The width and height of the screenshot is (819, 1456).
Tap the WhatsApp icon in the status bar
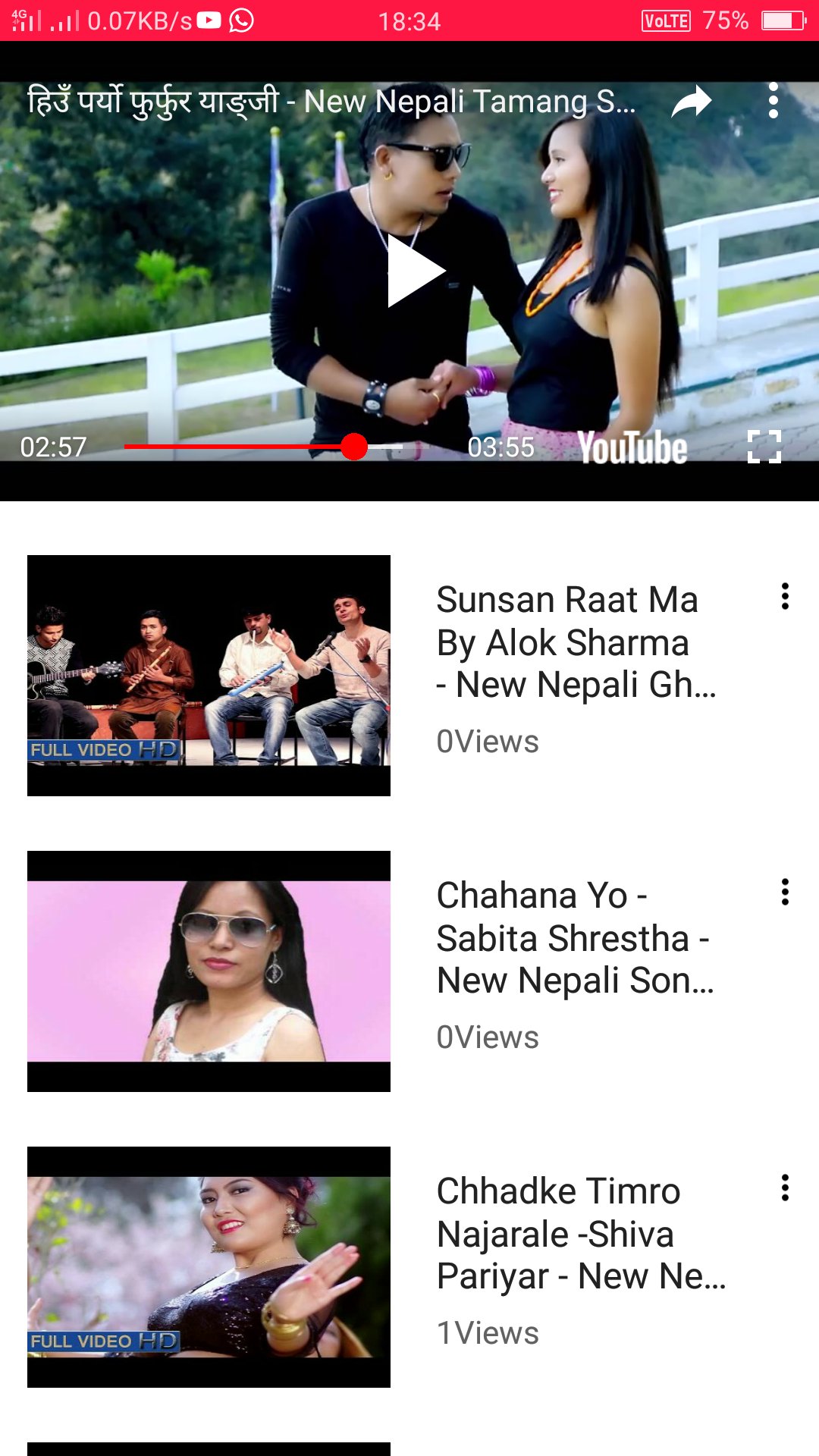[x=241, y=20]
